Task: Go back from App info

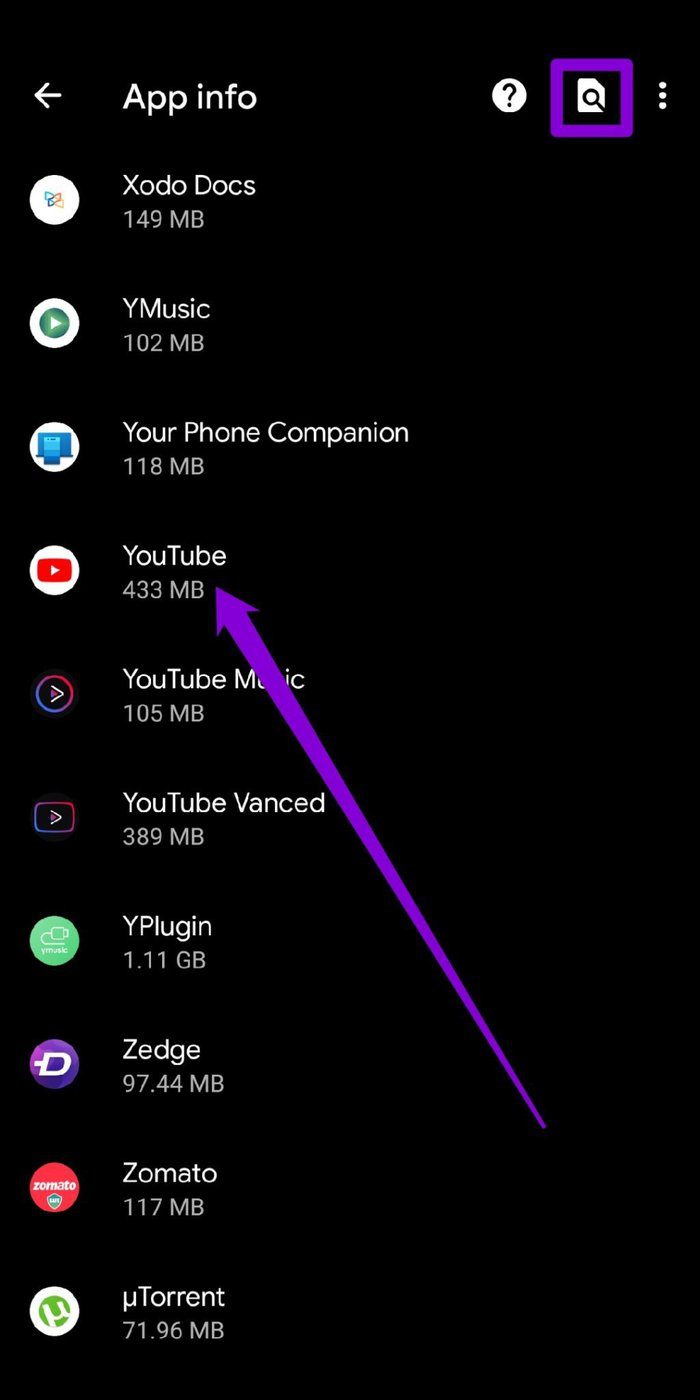Action: 48,96
